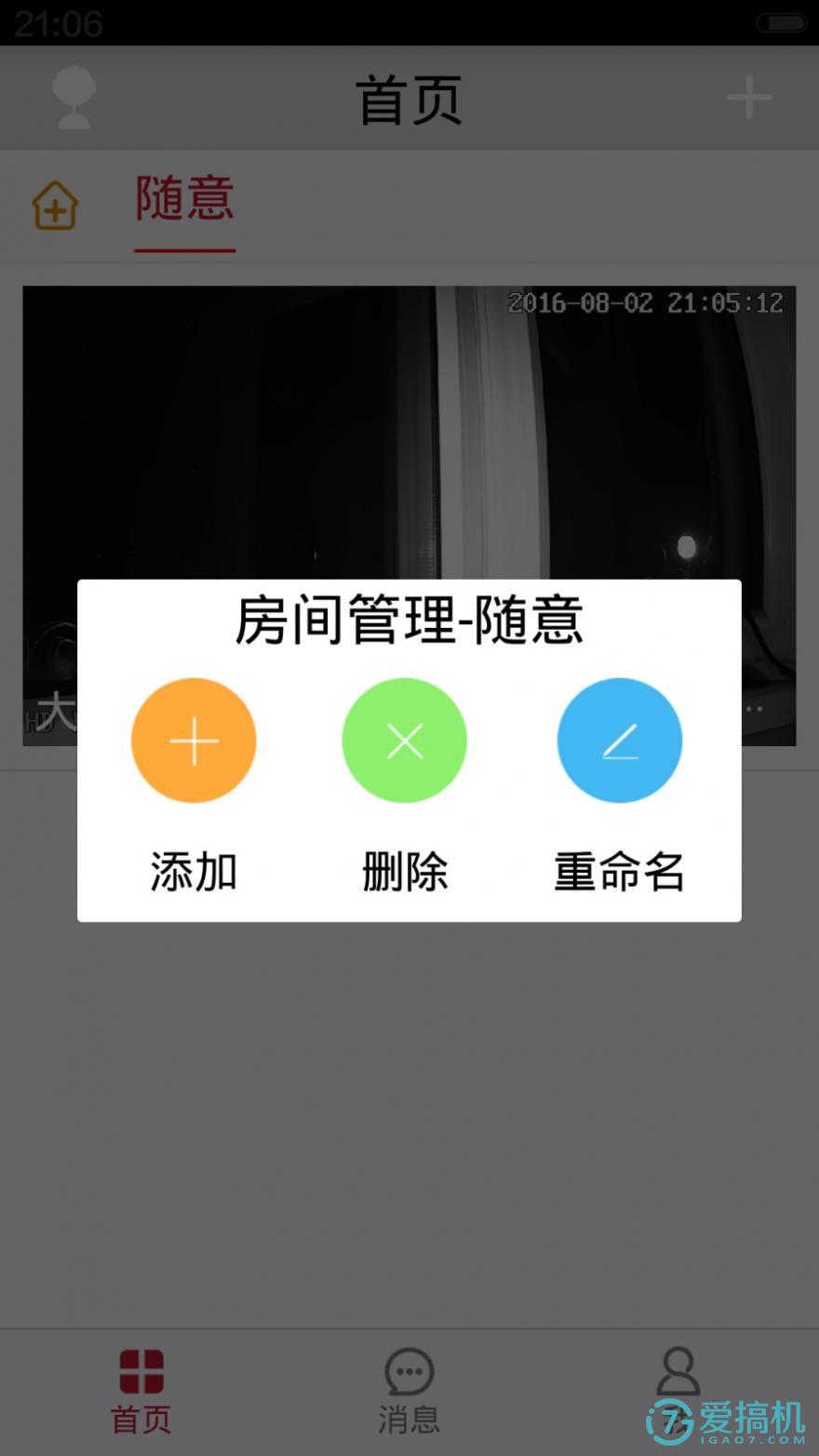This screenshot has height=1456, width=819.
Task: Click the 房间管理-随意 dialog title
Action: pyautogui.click(x=409, y=621)
